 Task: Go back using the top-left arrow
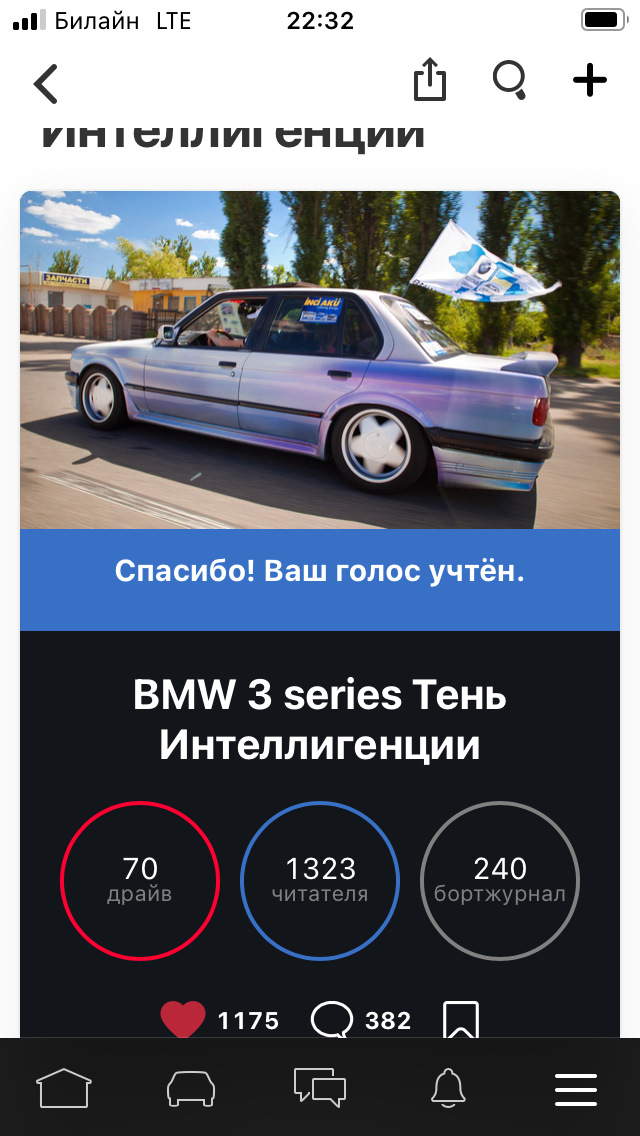click(46, 83)
